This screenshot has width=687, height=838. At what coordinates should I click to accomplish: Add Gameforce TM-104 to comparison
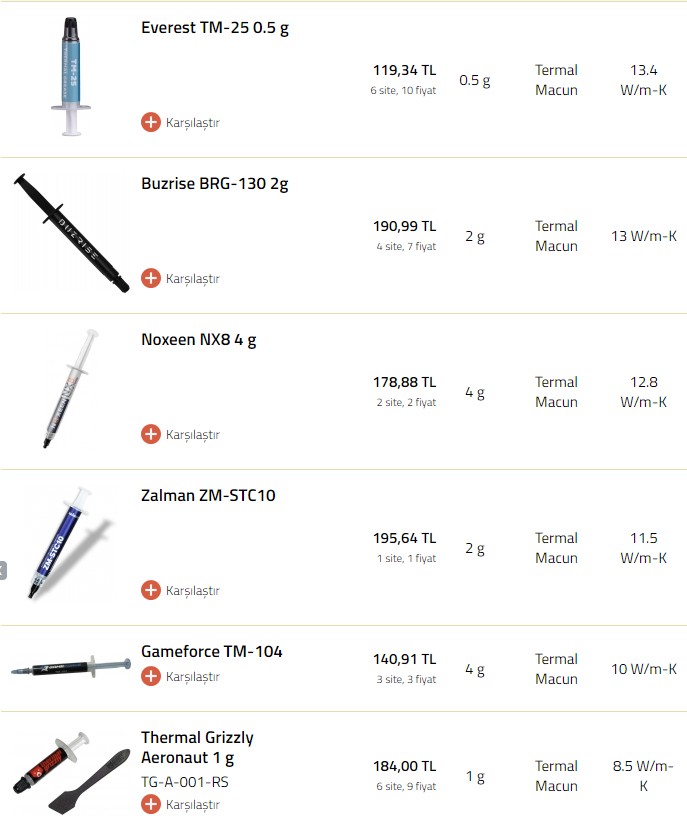point(181,677)
